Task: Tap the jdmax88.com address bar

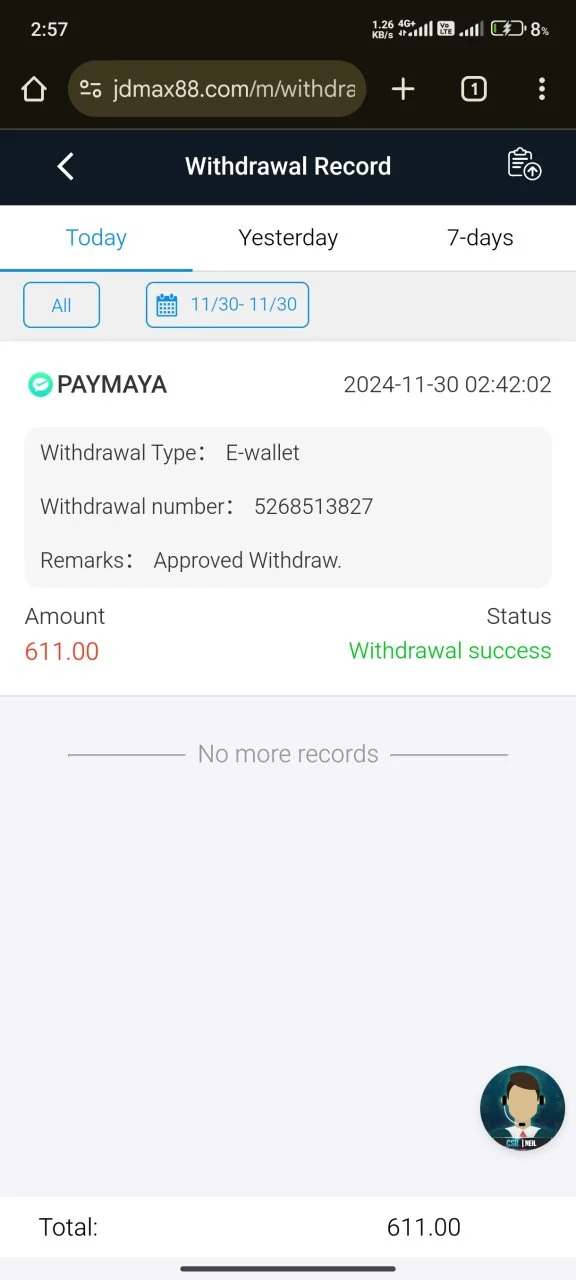Action: [217, 90]
